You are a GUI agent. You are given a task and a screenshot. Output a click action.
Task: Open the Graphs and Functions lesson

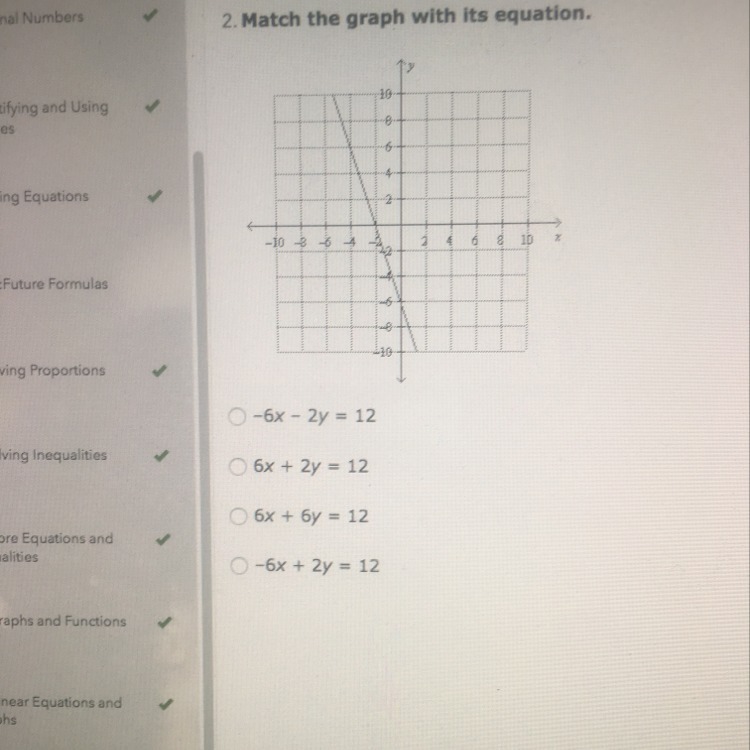point(63,621)
